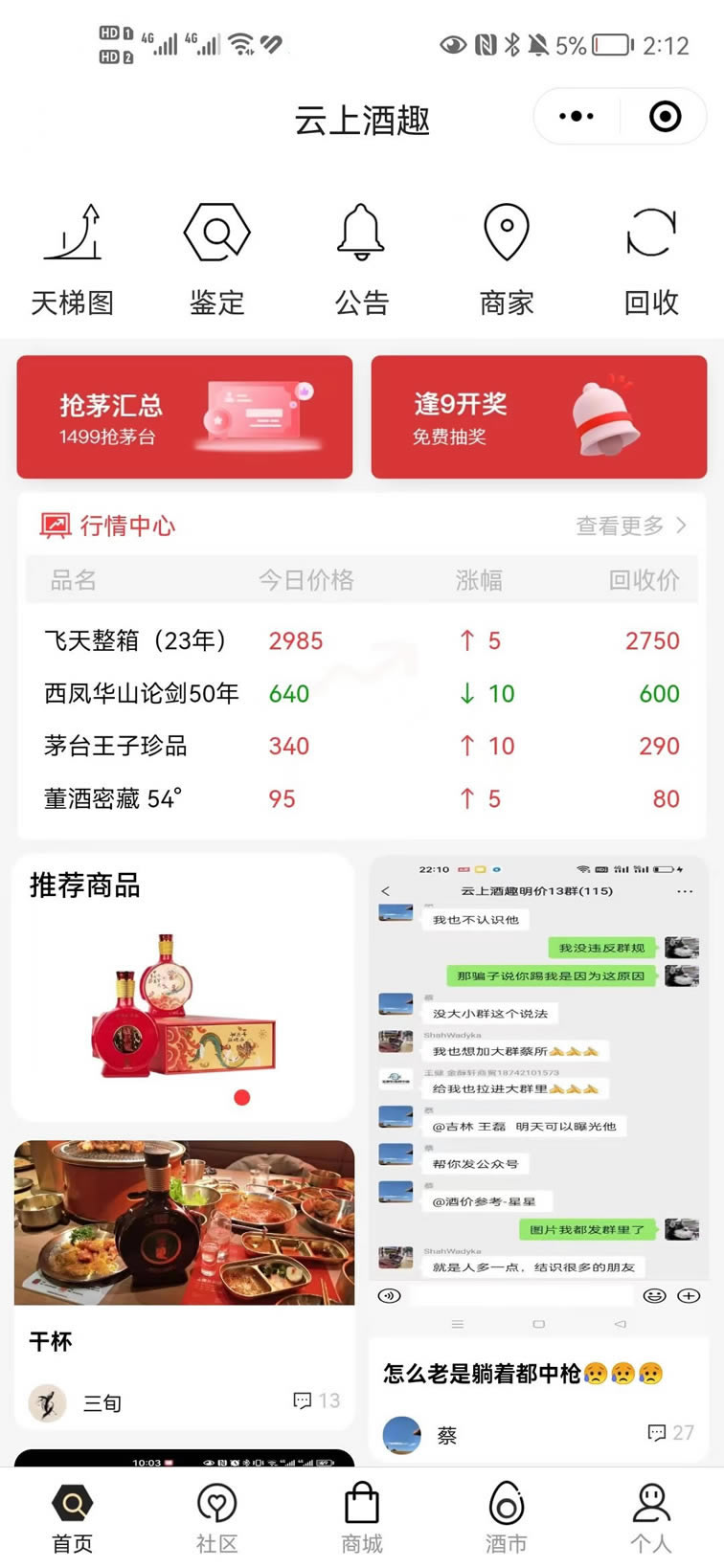Open the 商家 merchants shortcut
Viewport: 724px width, 1568px height.
tap(507, 259)
